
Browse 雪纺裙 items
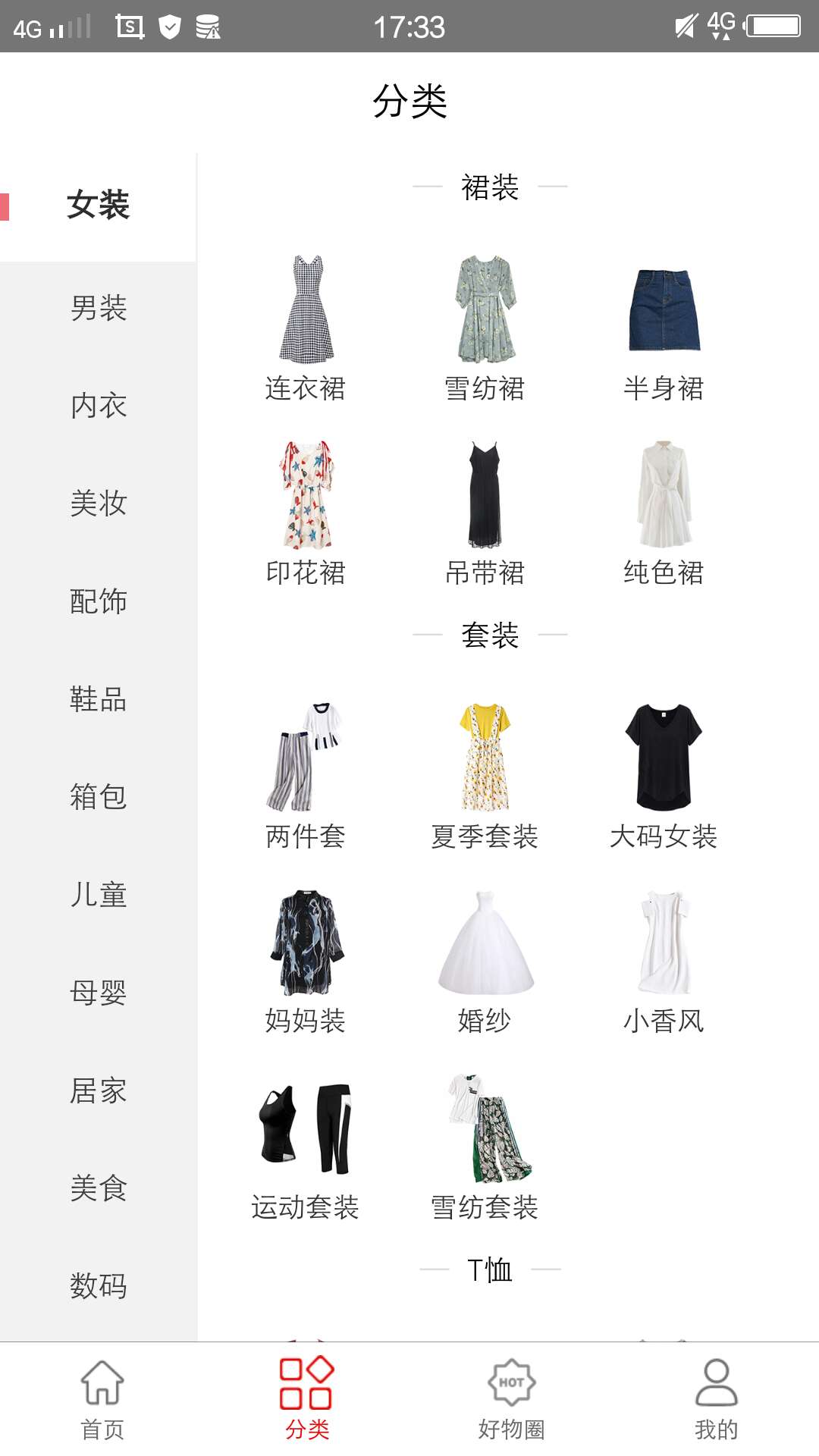[x=485, y=328]
